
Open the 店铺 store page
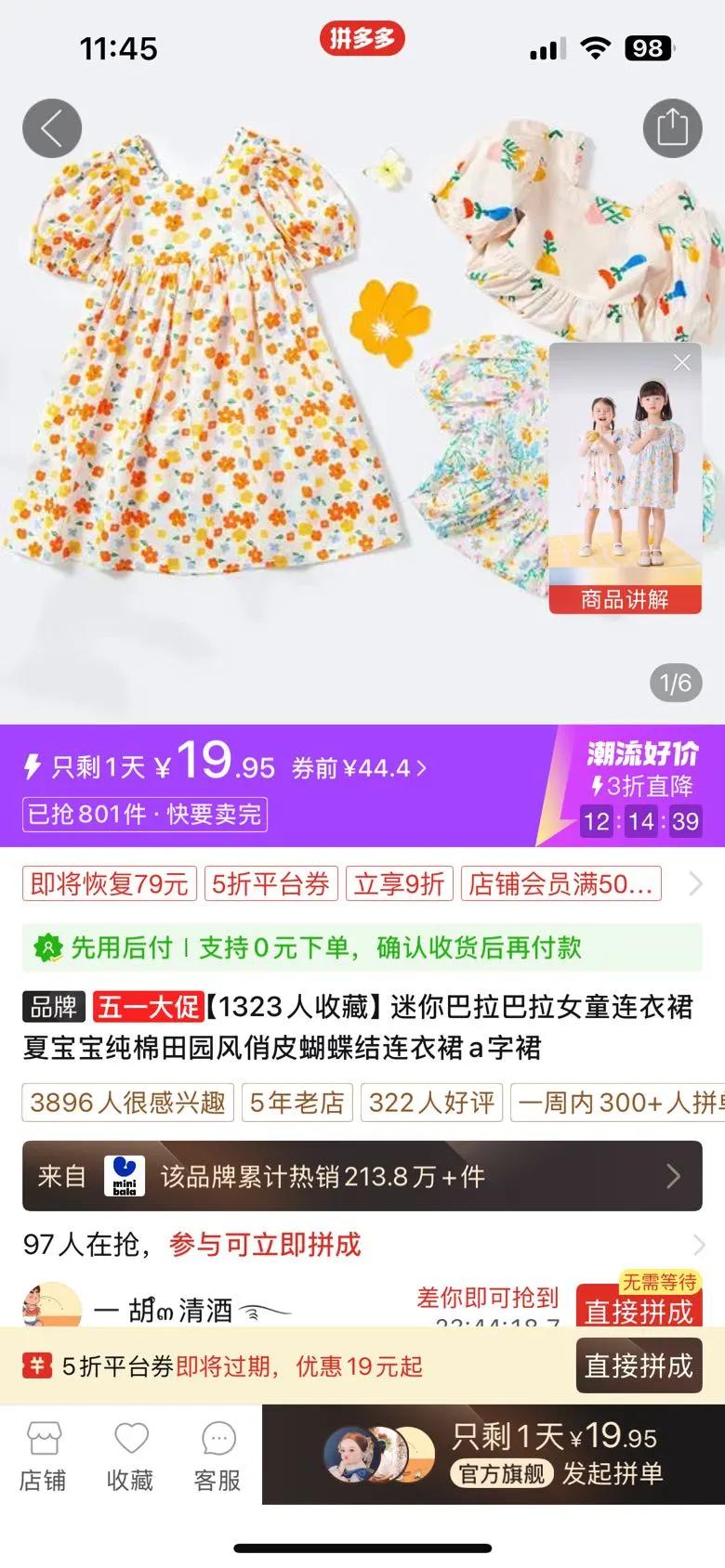pos(43,1455)
